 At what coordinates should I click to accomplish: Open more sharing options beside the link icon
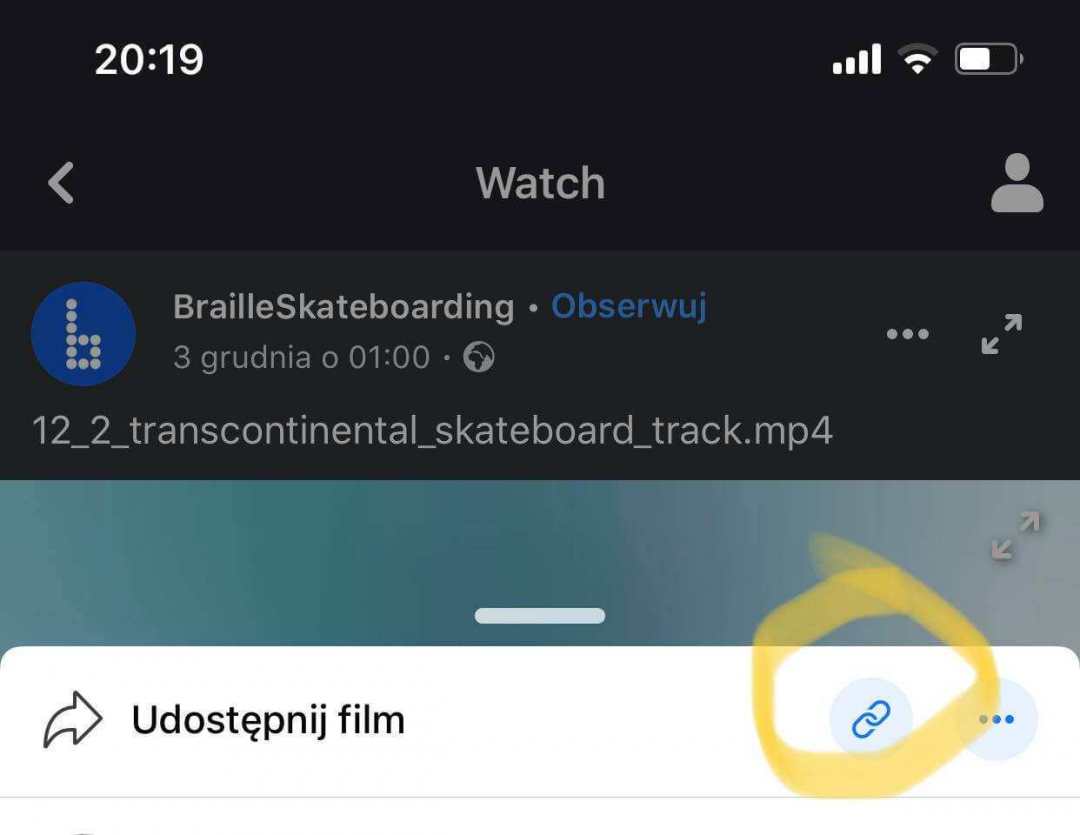tap(997, 719)
